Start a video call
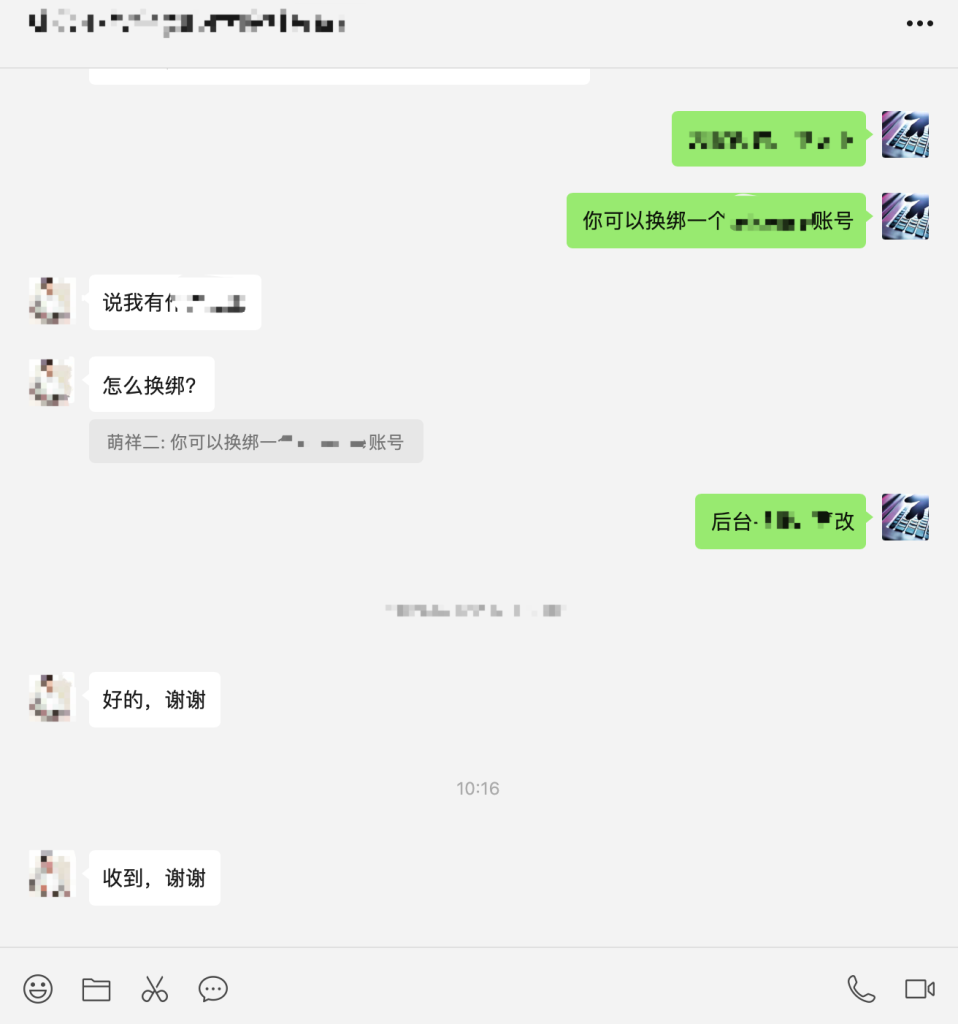Image resolution: width=958 pixels, height=1024 pixels. [x=919, y=989]
